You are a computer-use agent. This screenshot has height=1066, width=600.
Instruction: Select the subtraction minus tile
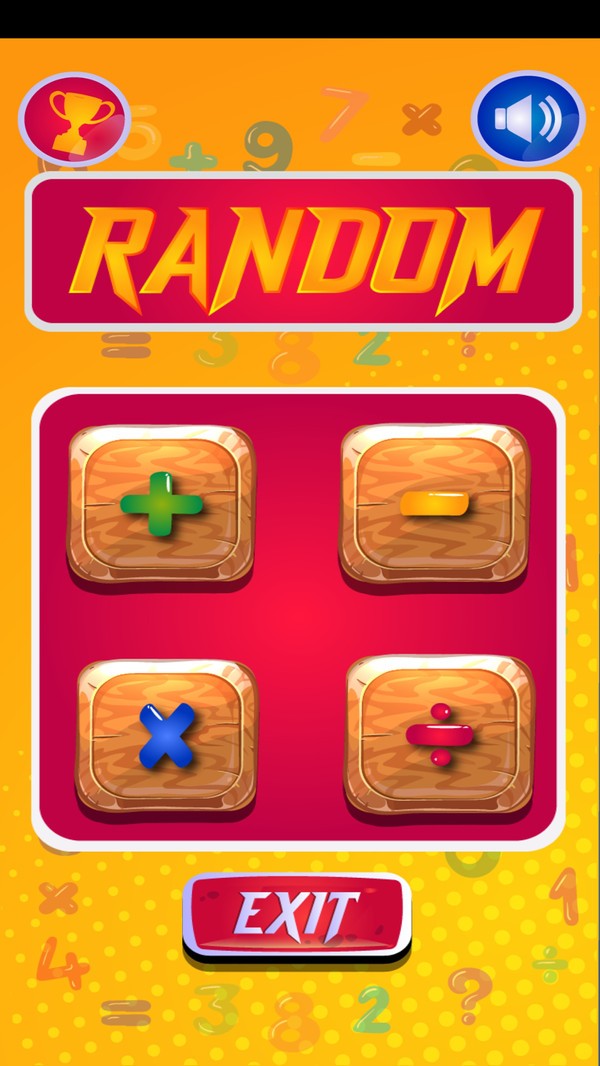coord(434,505)
